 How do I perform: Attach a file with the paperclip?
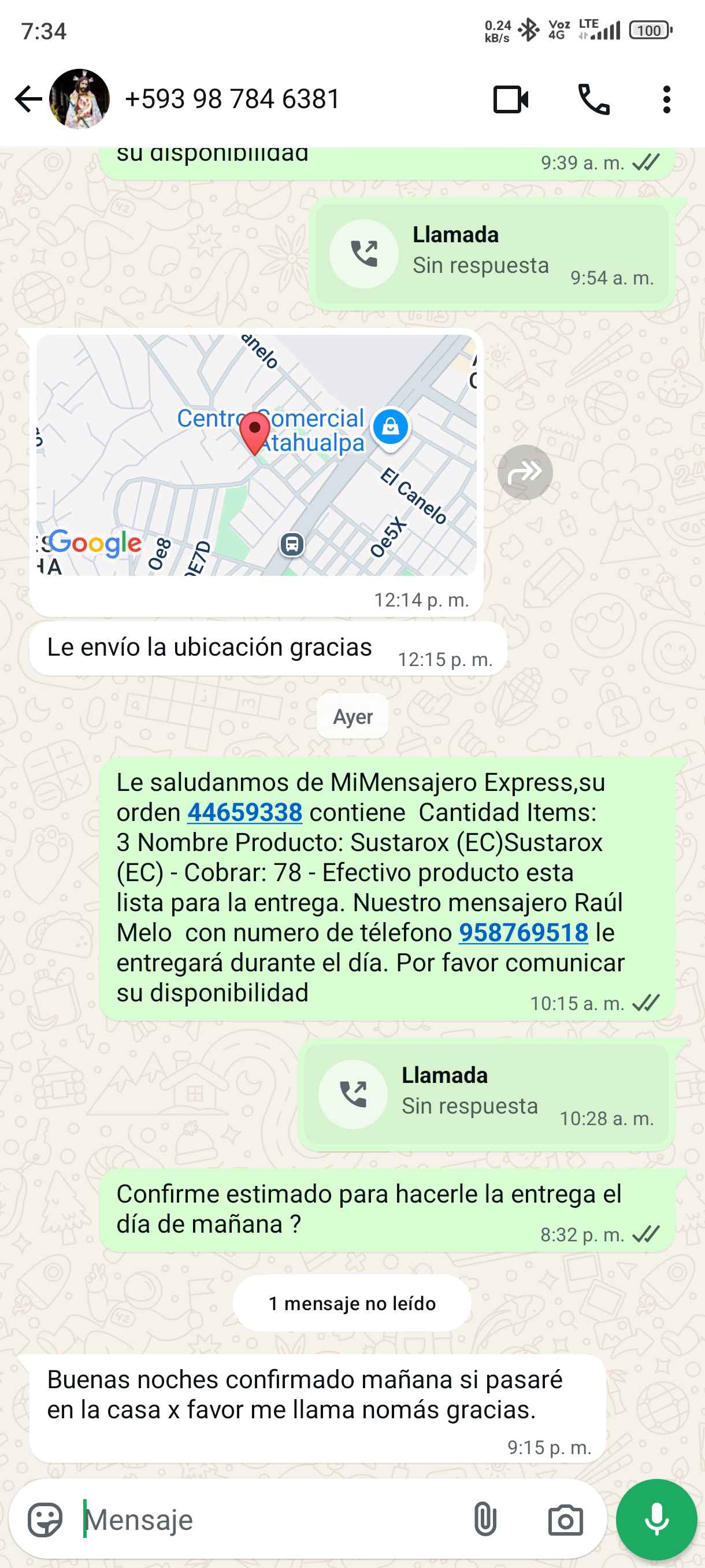(484, 1520)
